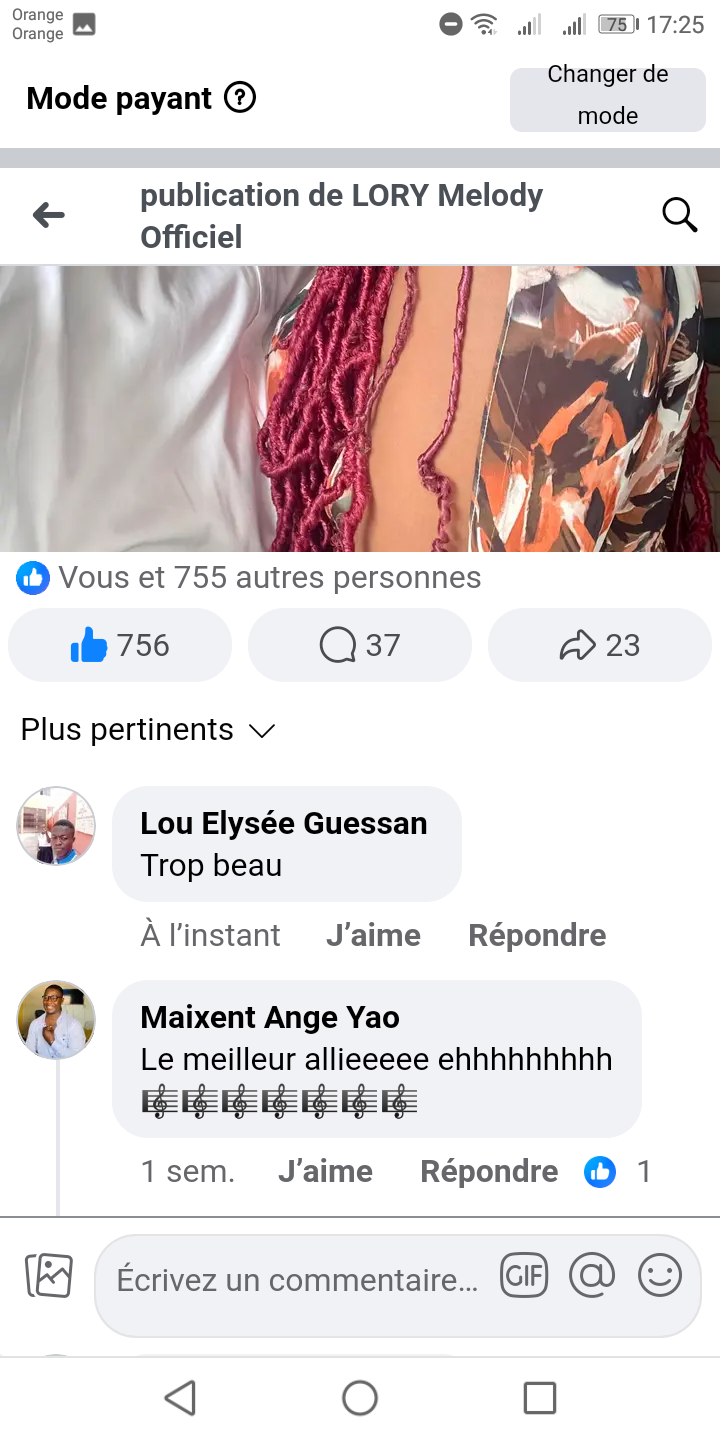The height and width of the screenshot is (1440, 720).
Task: Open the comments button showing 37
Action: click(360, 645)
